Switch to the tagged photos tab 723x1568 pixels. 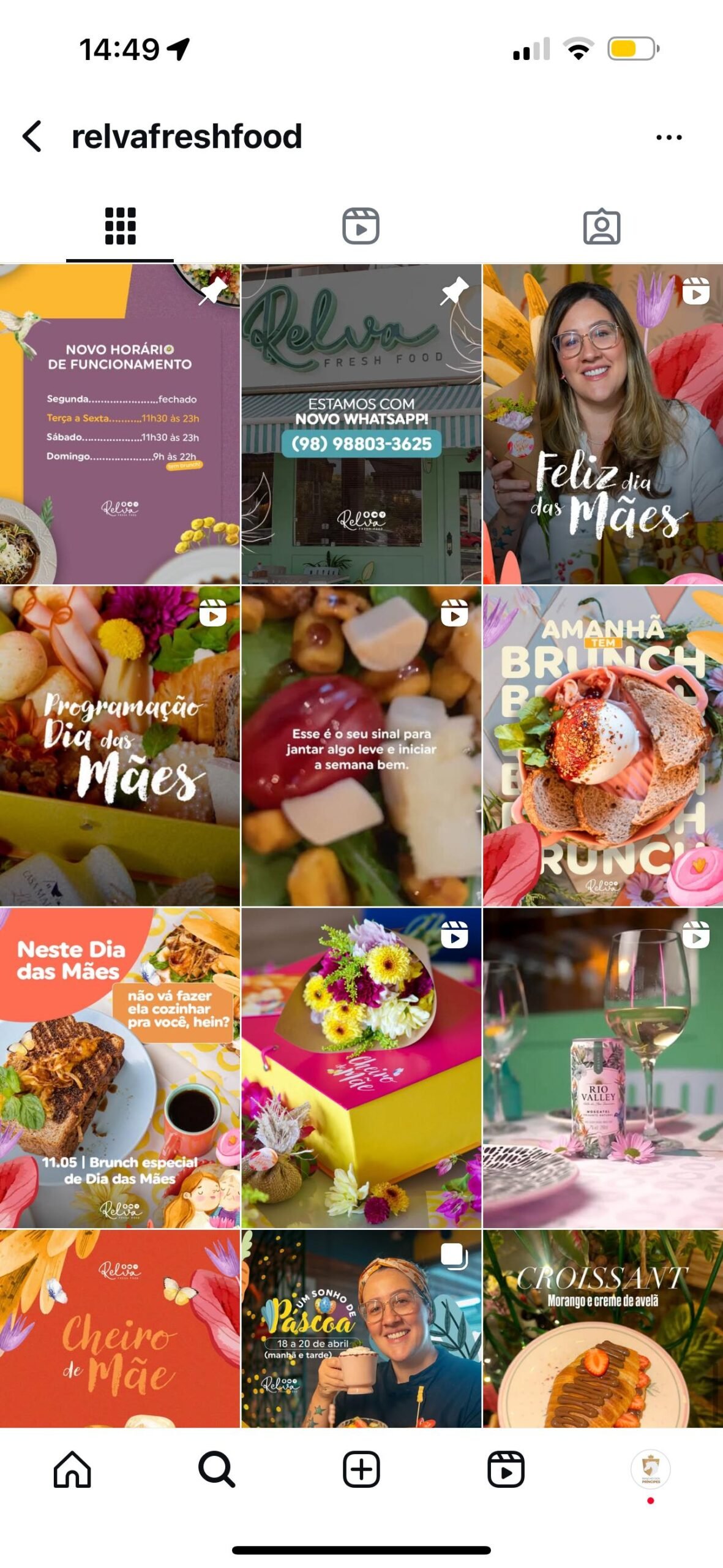601,226
